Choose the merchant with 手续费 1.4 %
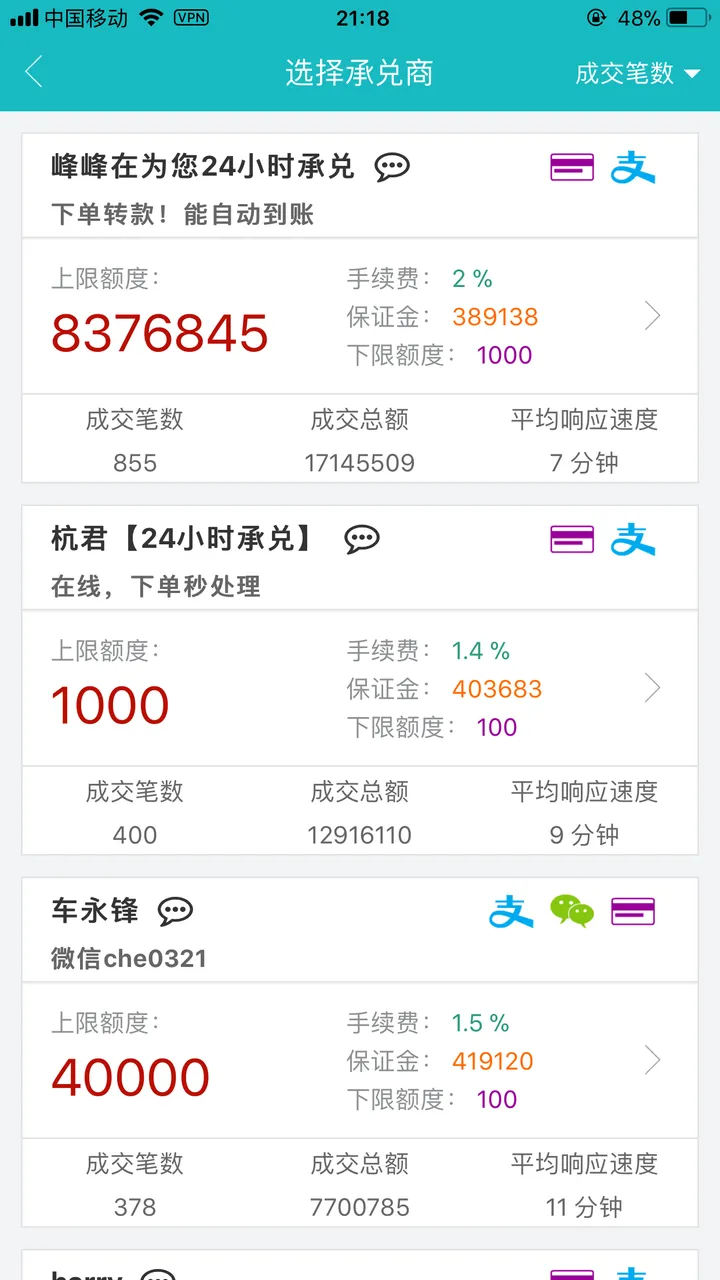 click(x=360, y=688)
